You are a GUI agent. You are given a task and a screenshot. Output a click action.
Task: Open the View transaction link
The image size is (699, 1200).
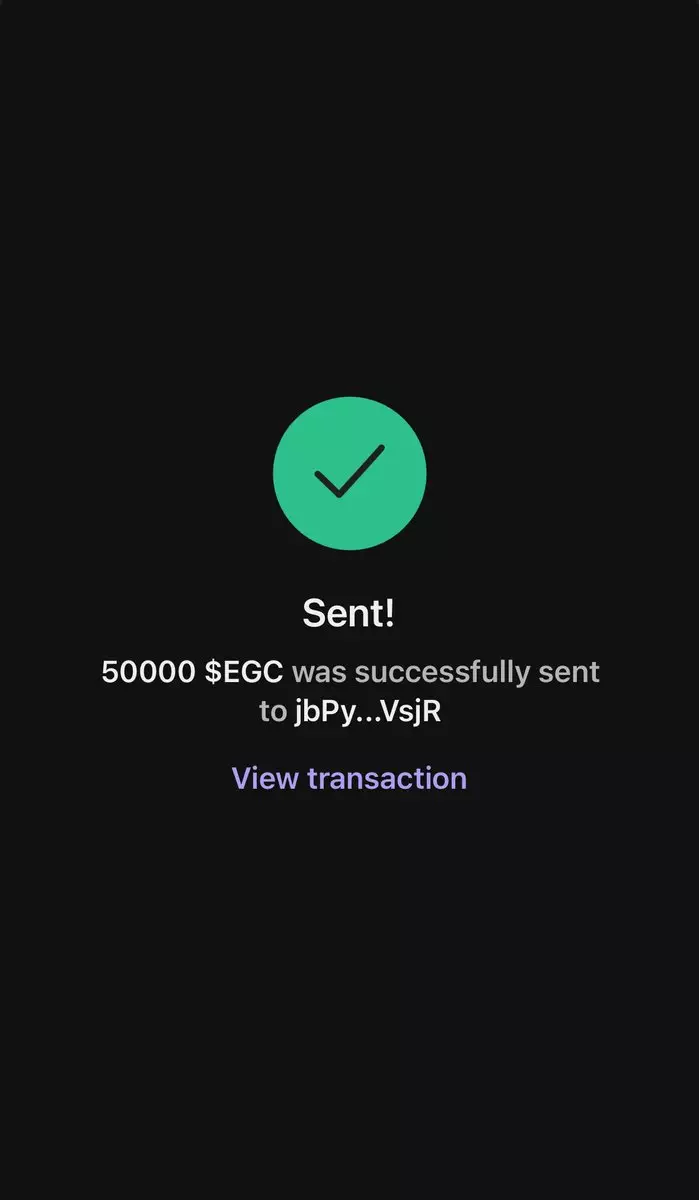pos(349,778)
